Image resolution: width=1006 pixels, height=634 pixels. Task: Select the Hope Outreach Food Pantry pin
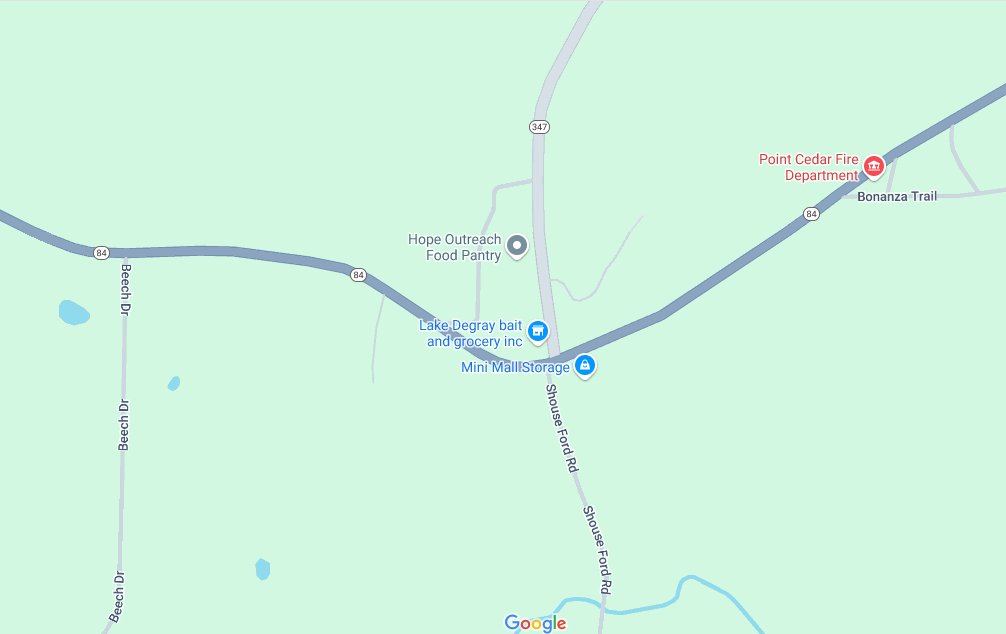517,245
